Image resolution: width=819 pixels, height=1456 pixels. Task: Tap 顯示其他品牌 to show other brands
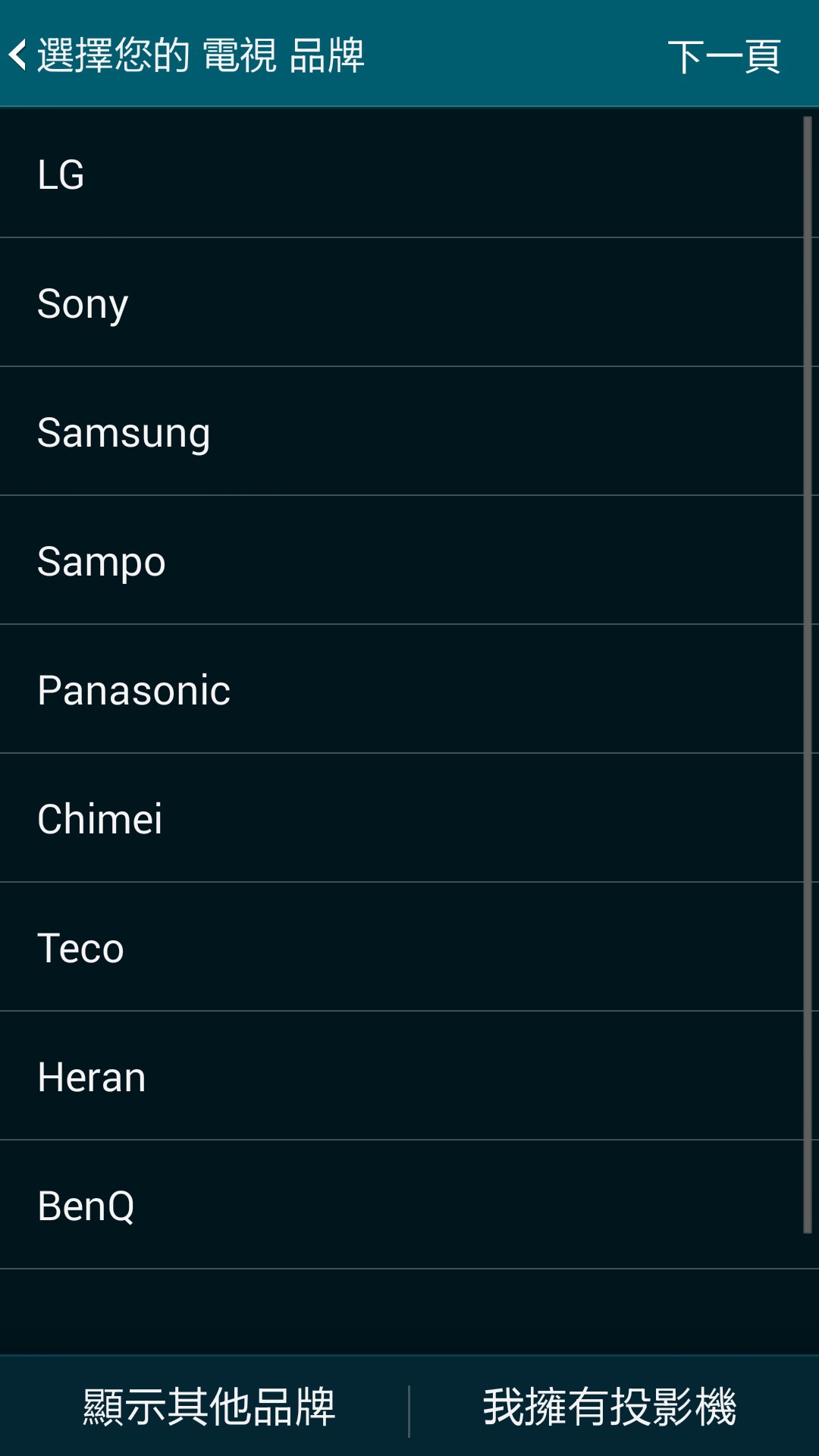[209, 1407]
